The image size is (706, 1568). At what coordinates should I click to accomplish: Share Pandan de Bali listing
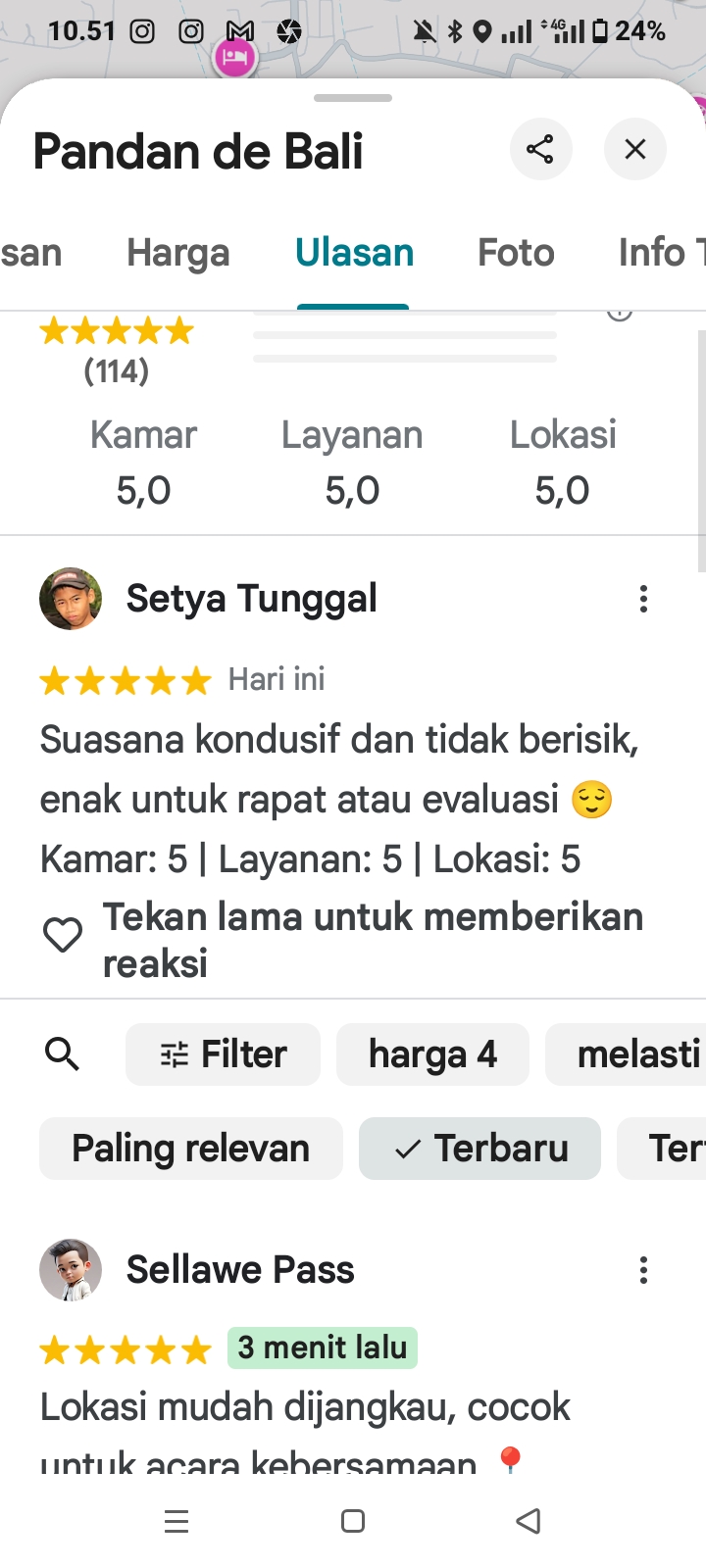[x=540, y=149]
